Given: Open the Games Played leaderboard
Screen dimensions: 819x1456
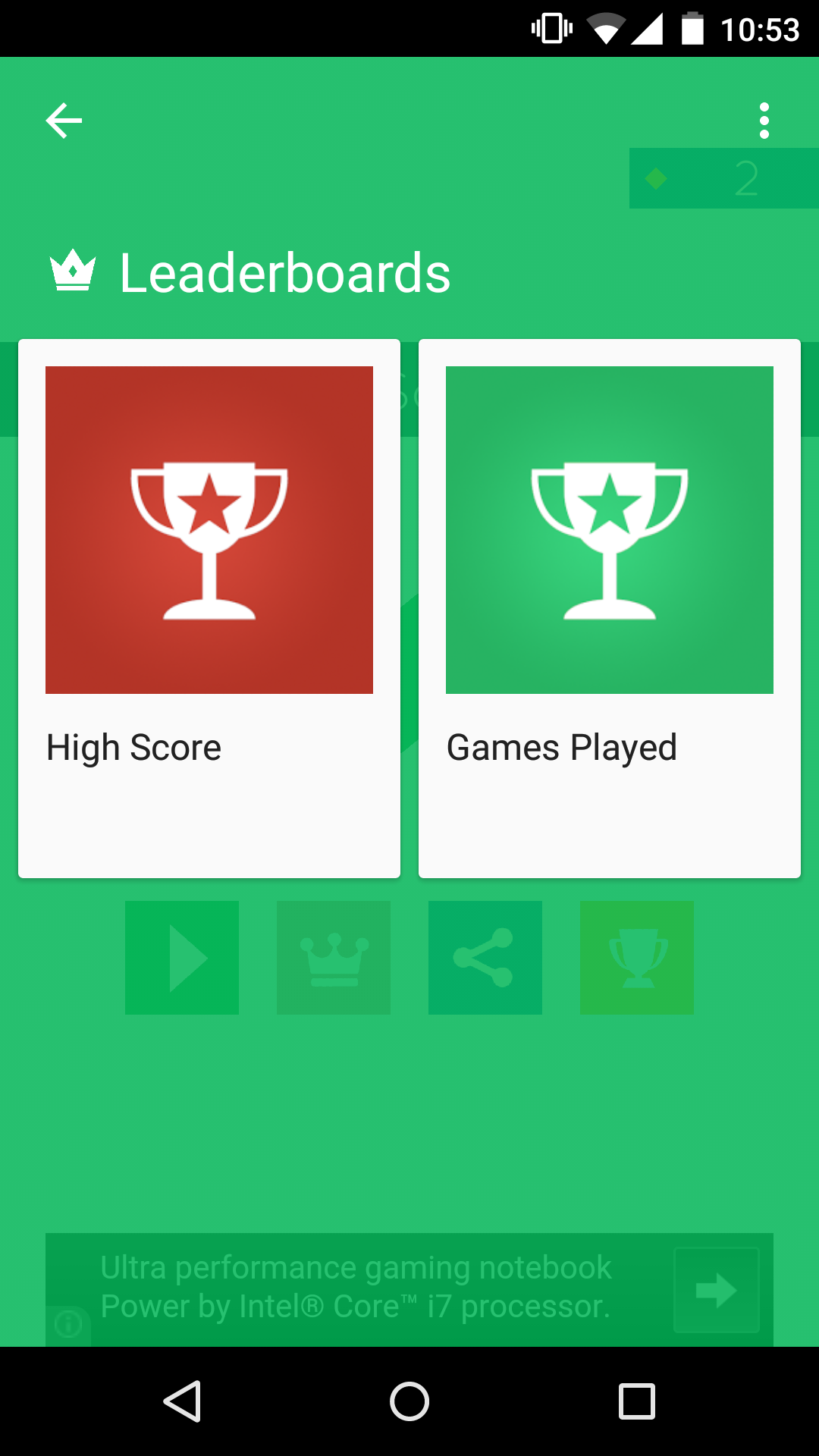Looking at the screenshot, I should click(610, 607).
